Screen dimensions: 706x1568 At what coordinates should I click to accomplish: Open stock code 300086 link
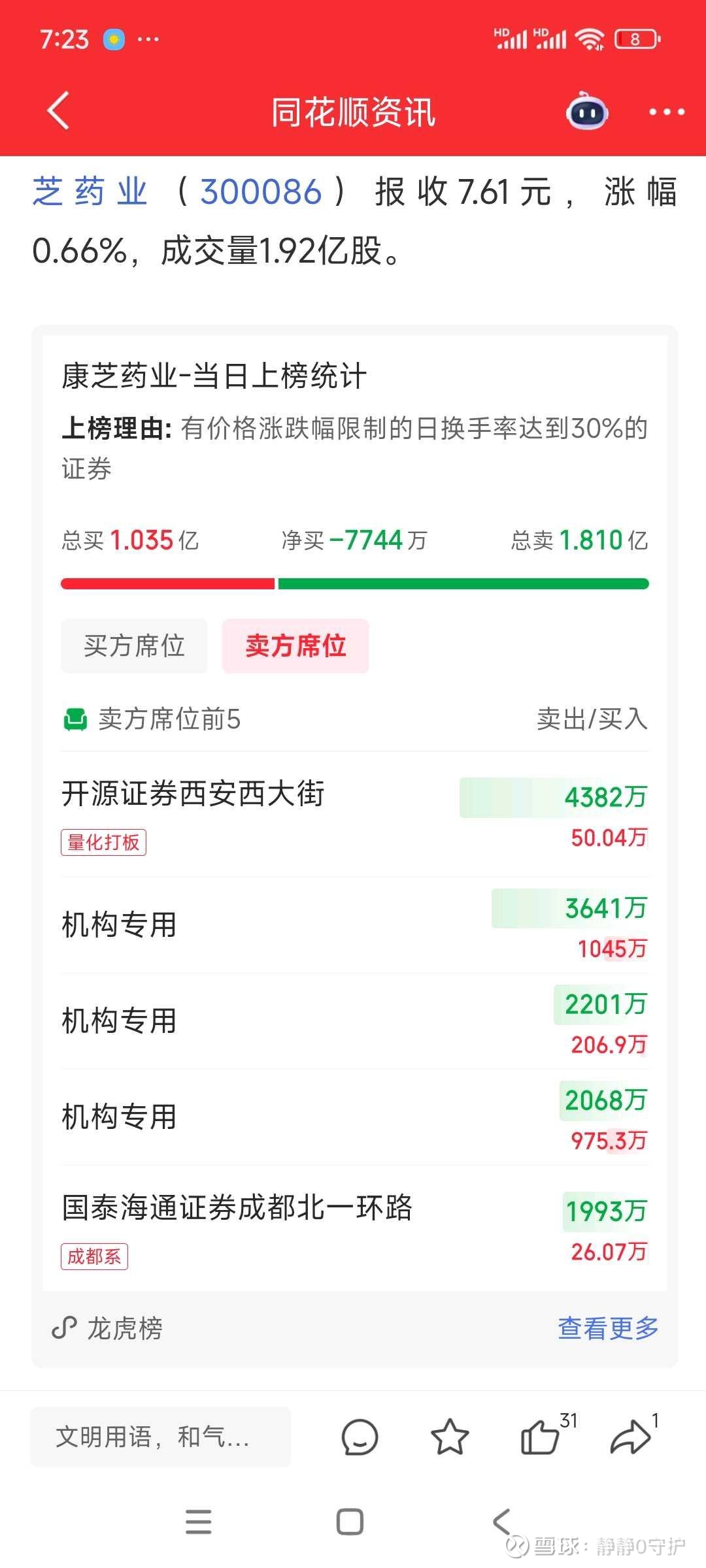tap(261, 192)
